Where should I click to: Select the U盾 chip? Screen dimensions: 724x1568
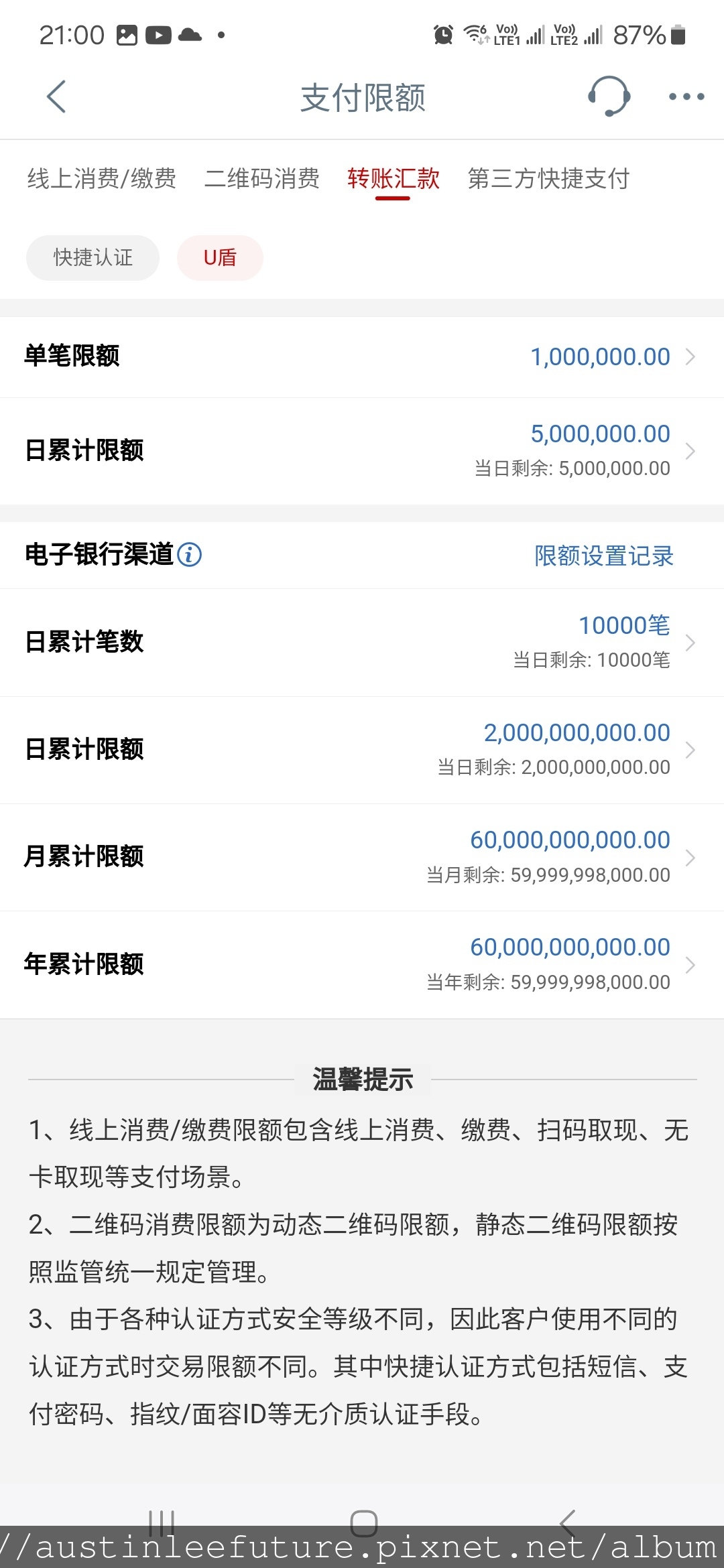pyautogui.click(x=220, y=257)
